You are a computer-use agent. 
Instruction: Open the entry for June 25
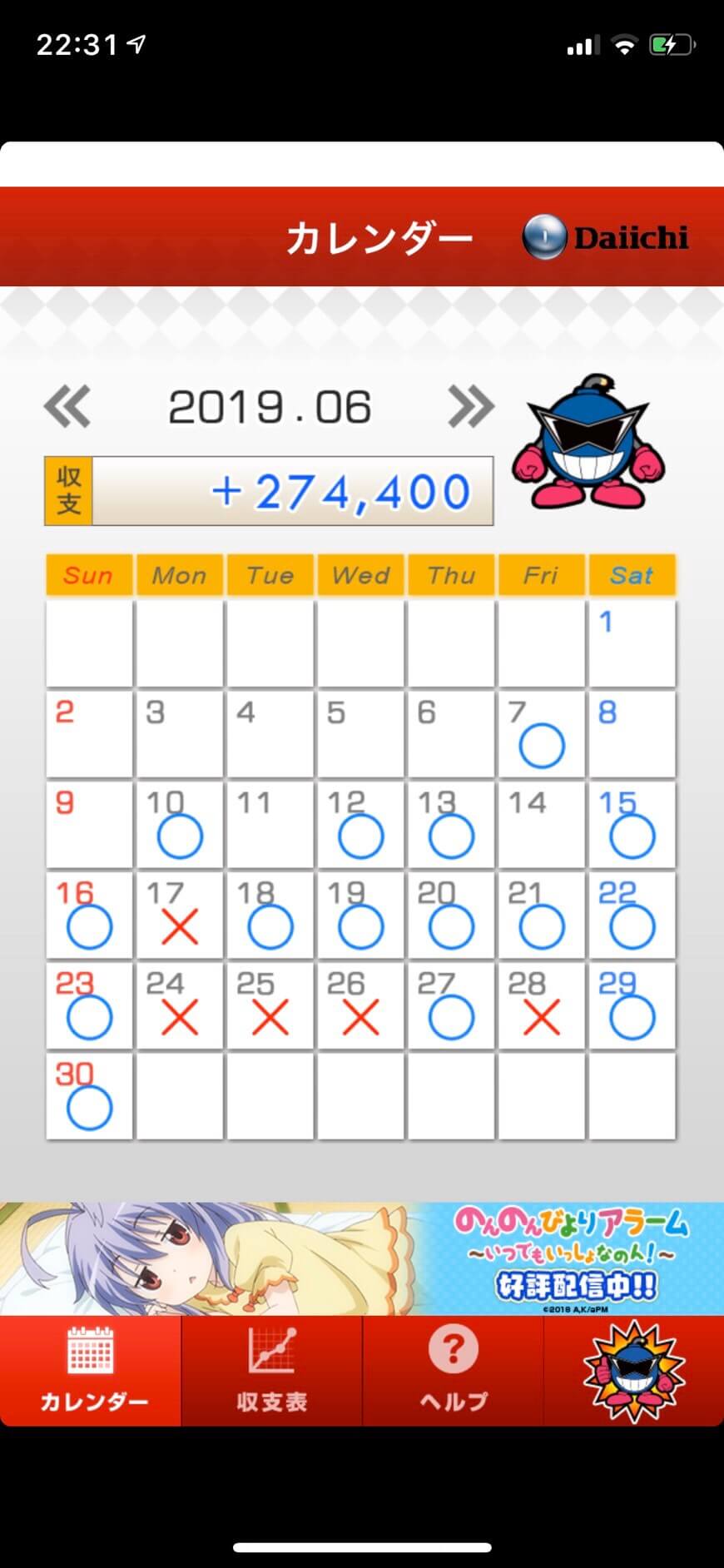[270, 1005]
